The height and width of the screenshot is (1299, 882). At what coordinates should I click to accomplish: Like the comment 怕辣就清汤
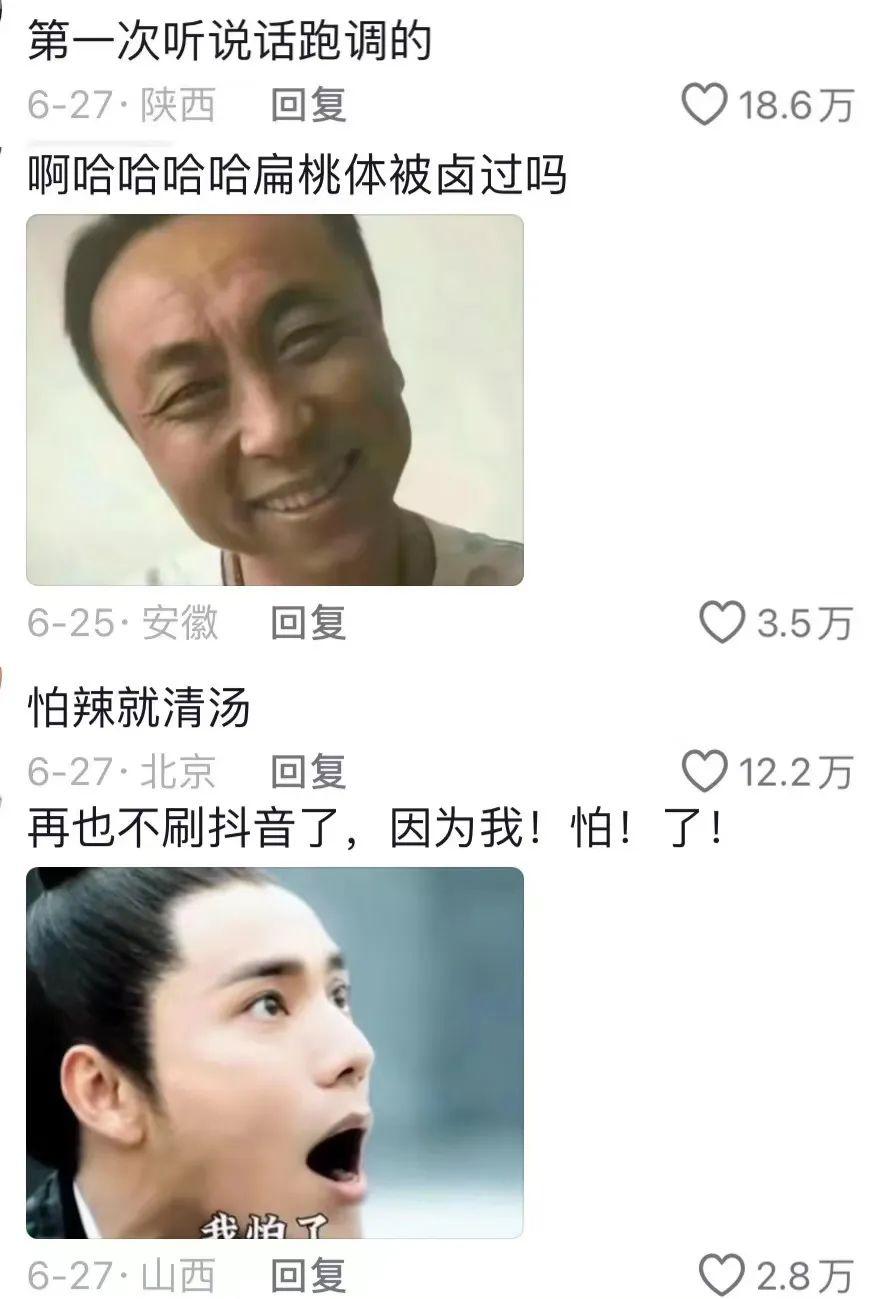pyautogui.click(x=704, y=771)
